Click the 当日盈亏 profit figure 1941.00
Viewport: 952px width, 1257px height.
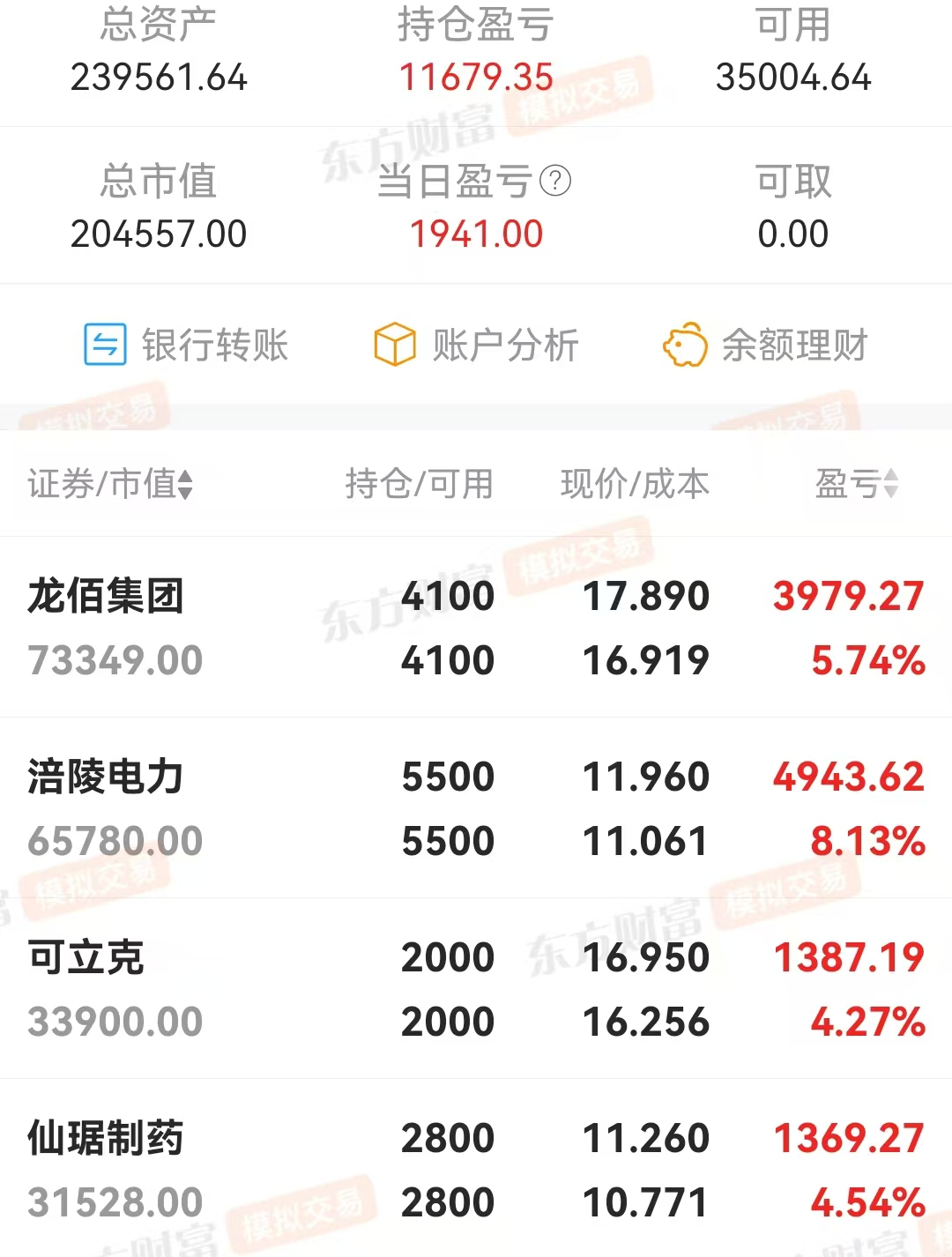[x=477, y=234]
